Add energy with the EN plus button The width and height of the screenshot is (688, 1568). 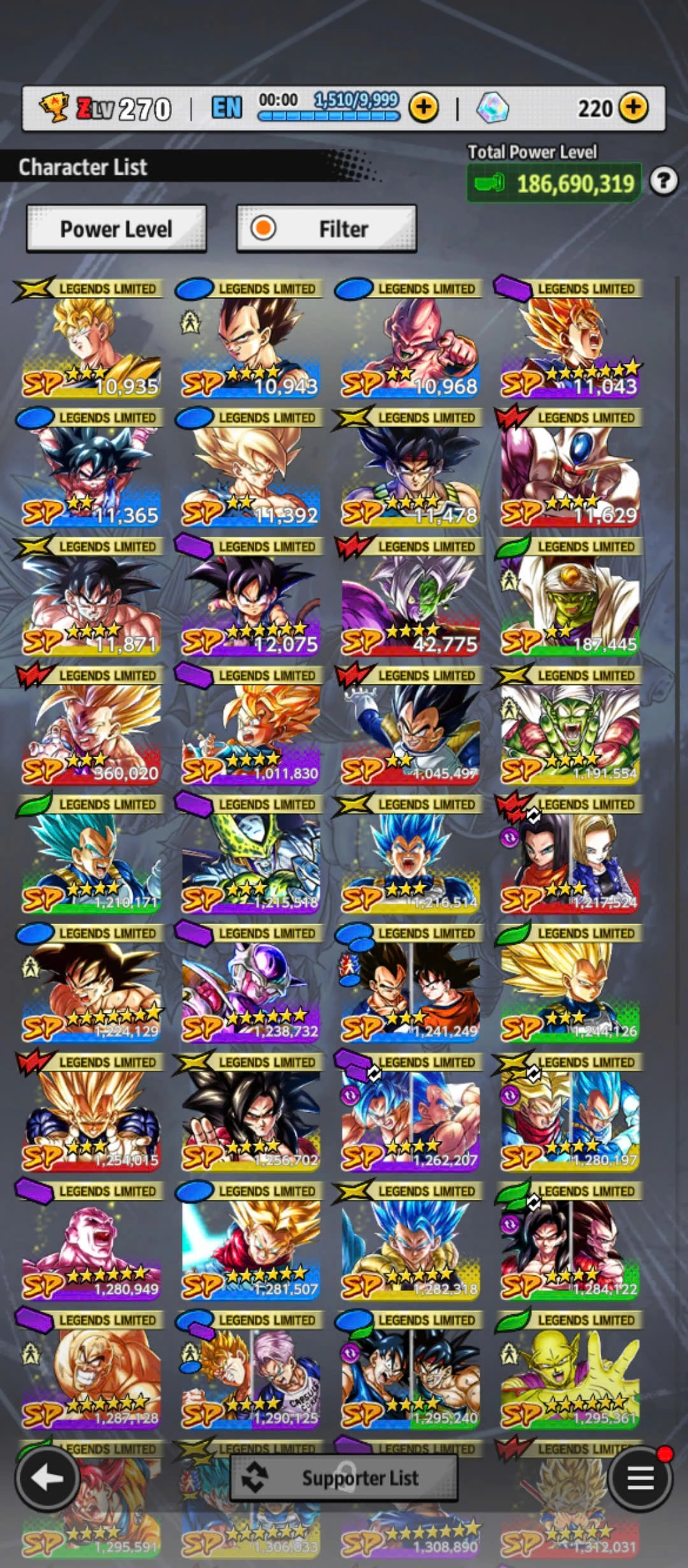tap(424, 107)
